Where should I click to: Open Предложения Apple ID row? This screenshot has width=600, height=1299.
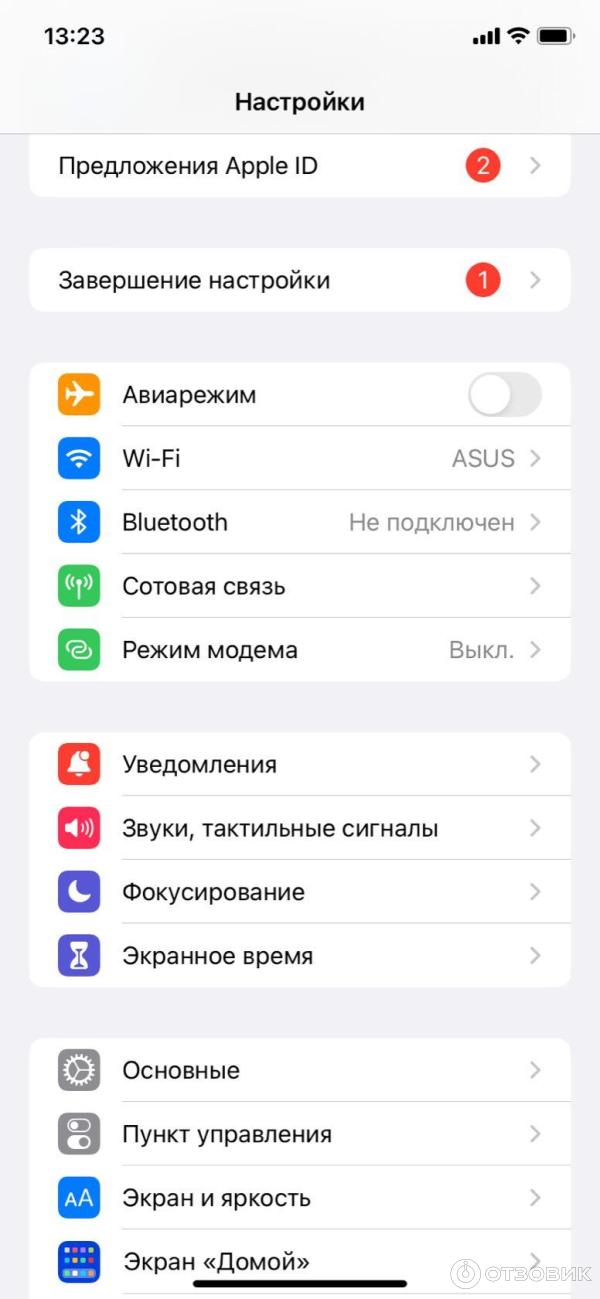click(300, 166)
